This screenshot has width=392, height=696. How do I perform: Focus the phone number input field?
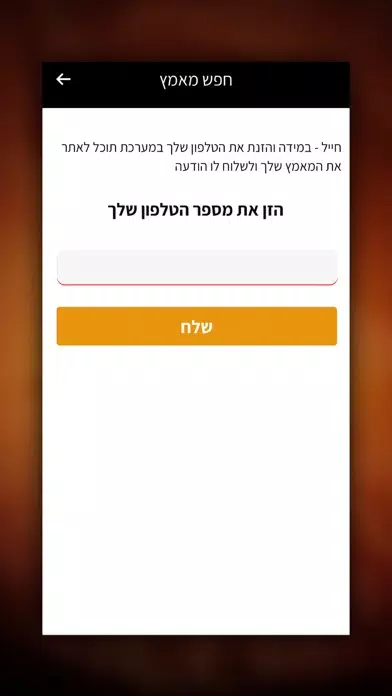click(197, 267)
